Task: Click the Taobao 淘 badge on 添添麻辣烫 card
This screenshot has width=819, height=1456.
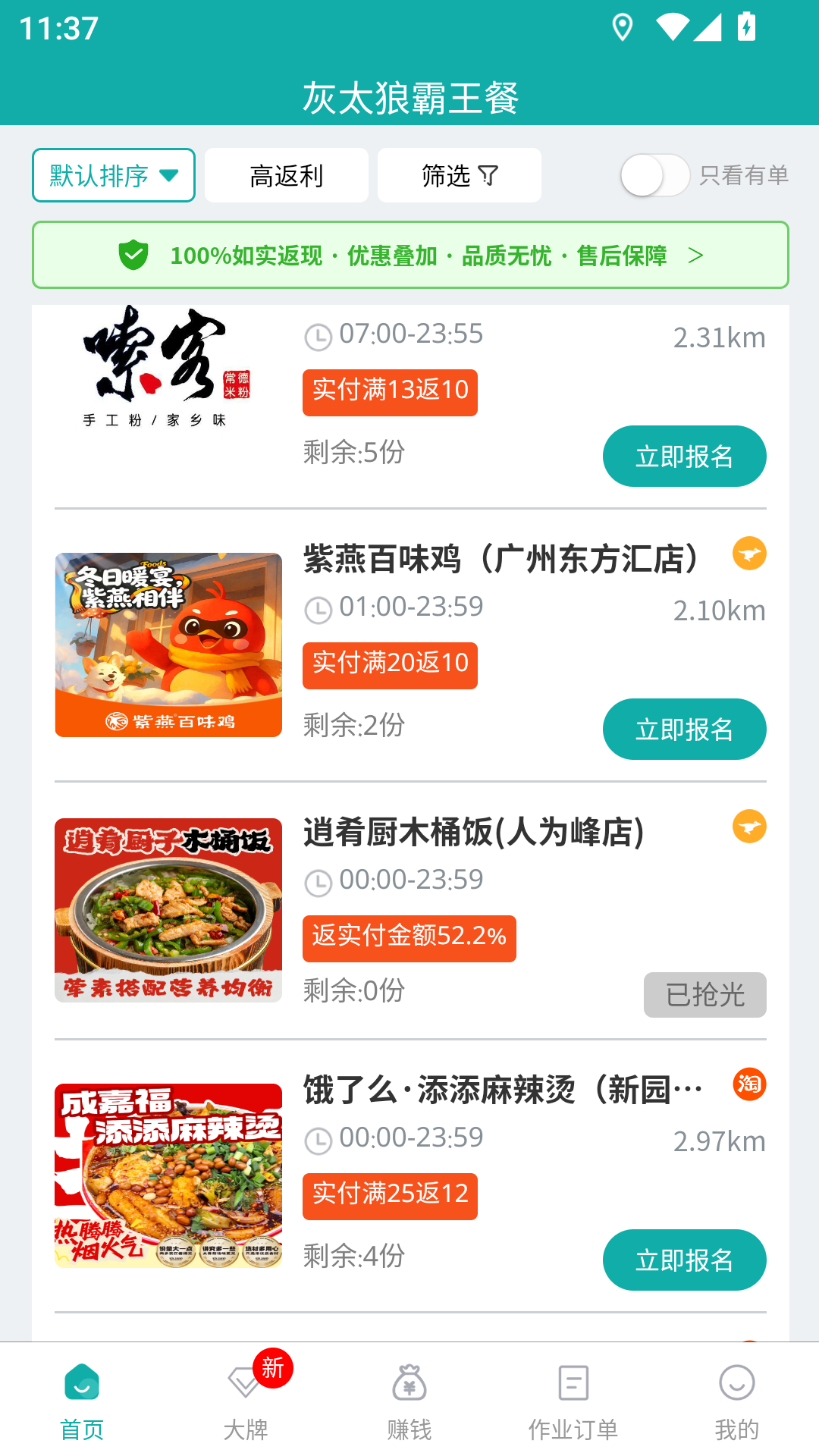Action: (x=749, y=1085)
